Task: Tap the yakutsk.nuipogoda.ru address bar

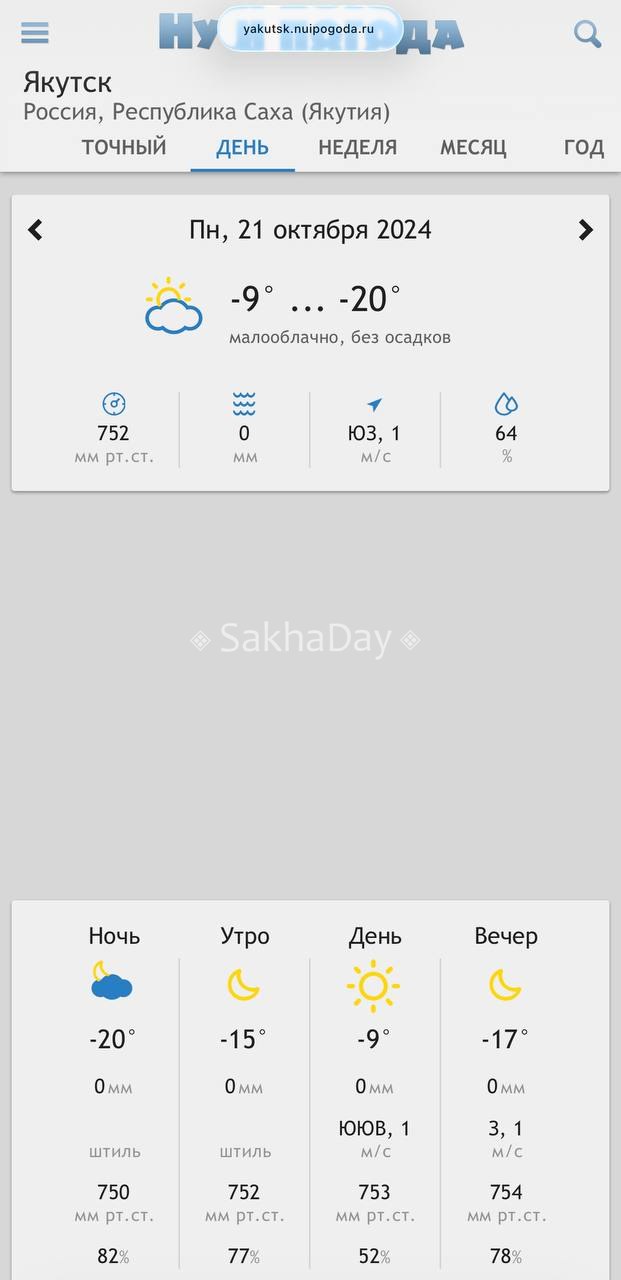Action: tap(308, 29)
